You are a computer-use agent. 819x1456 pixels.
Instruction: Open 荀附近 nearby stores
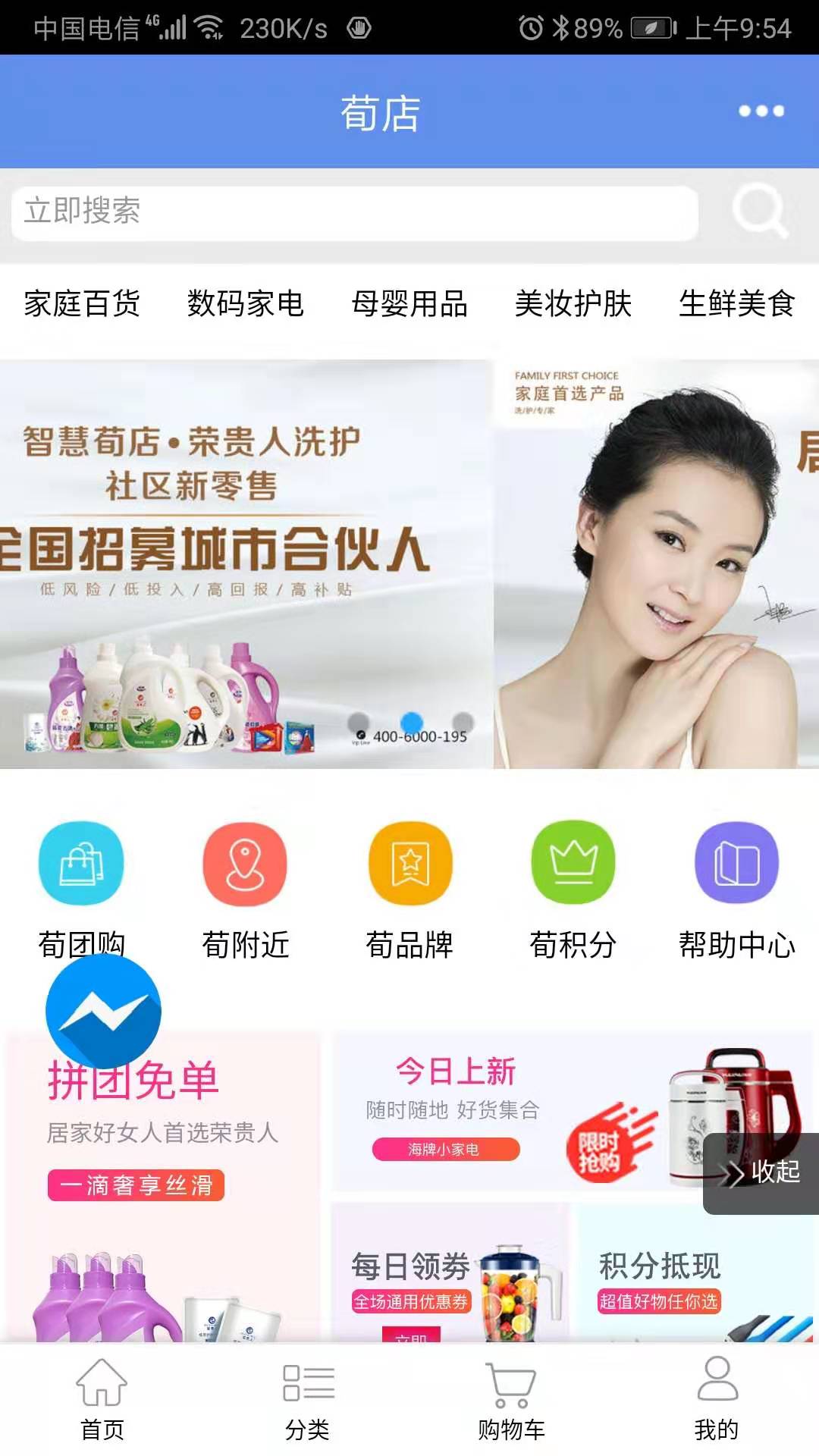(x=245, y=889)
